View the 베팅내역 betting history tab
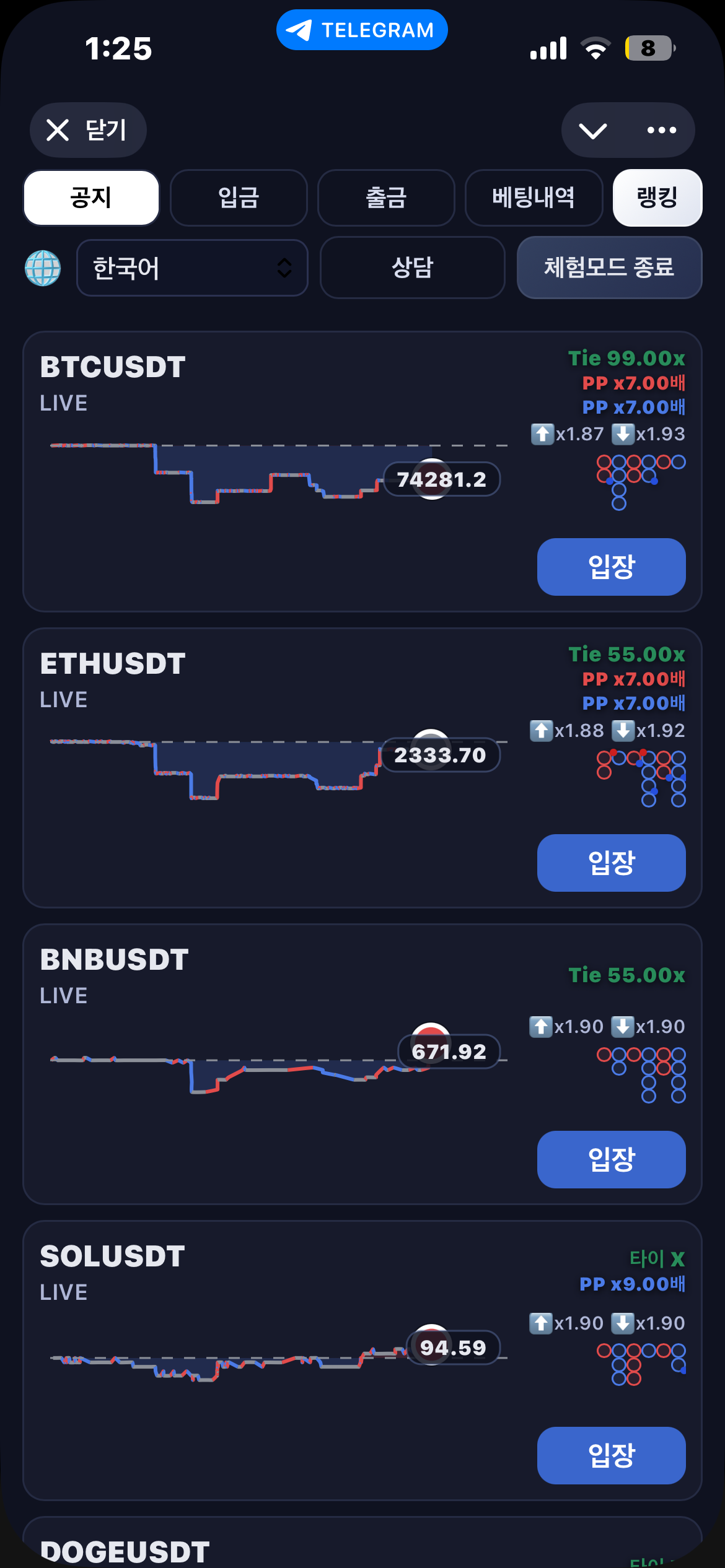The width and height of the screenshot is (725, 1568). 534,198
